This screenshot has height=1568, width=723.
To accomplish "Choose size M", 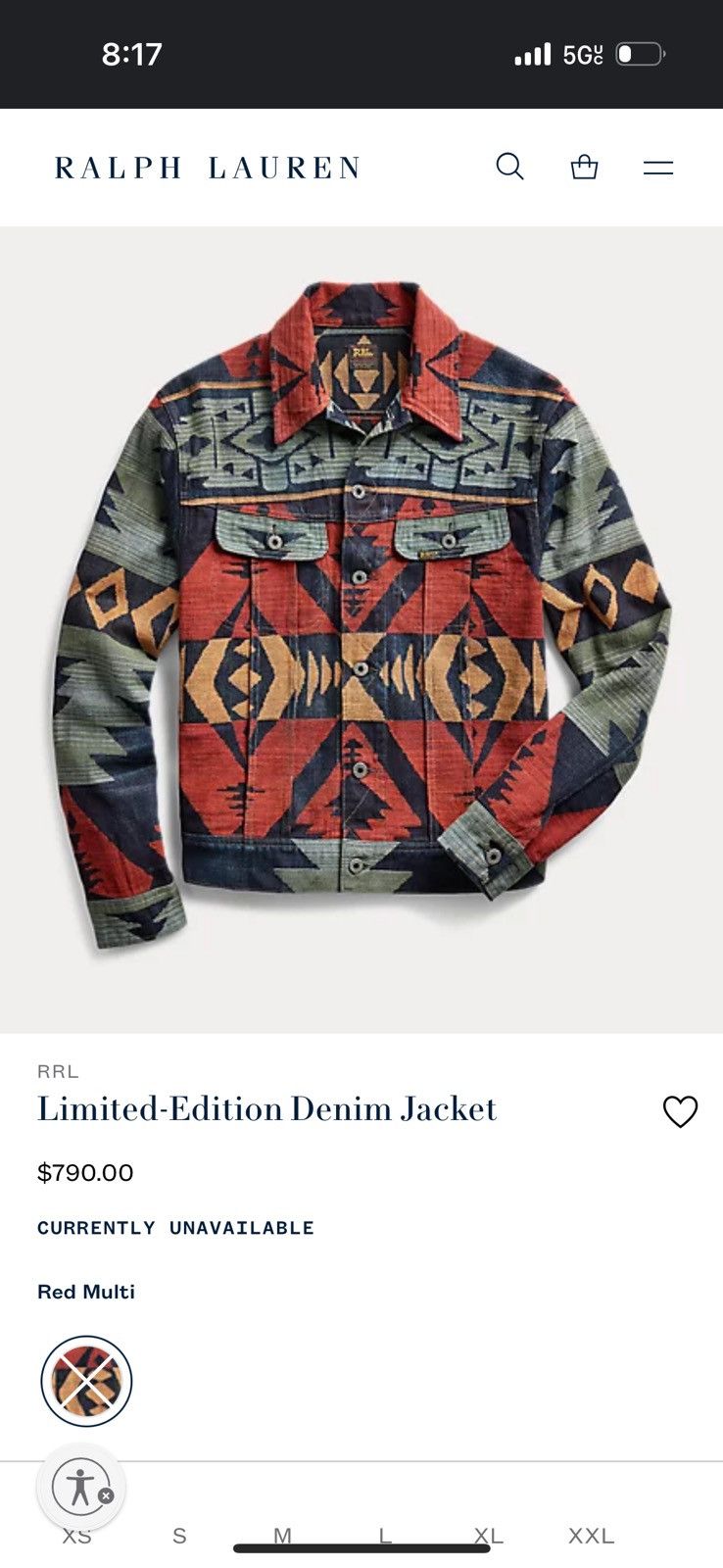I will 282,1535.
